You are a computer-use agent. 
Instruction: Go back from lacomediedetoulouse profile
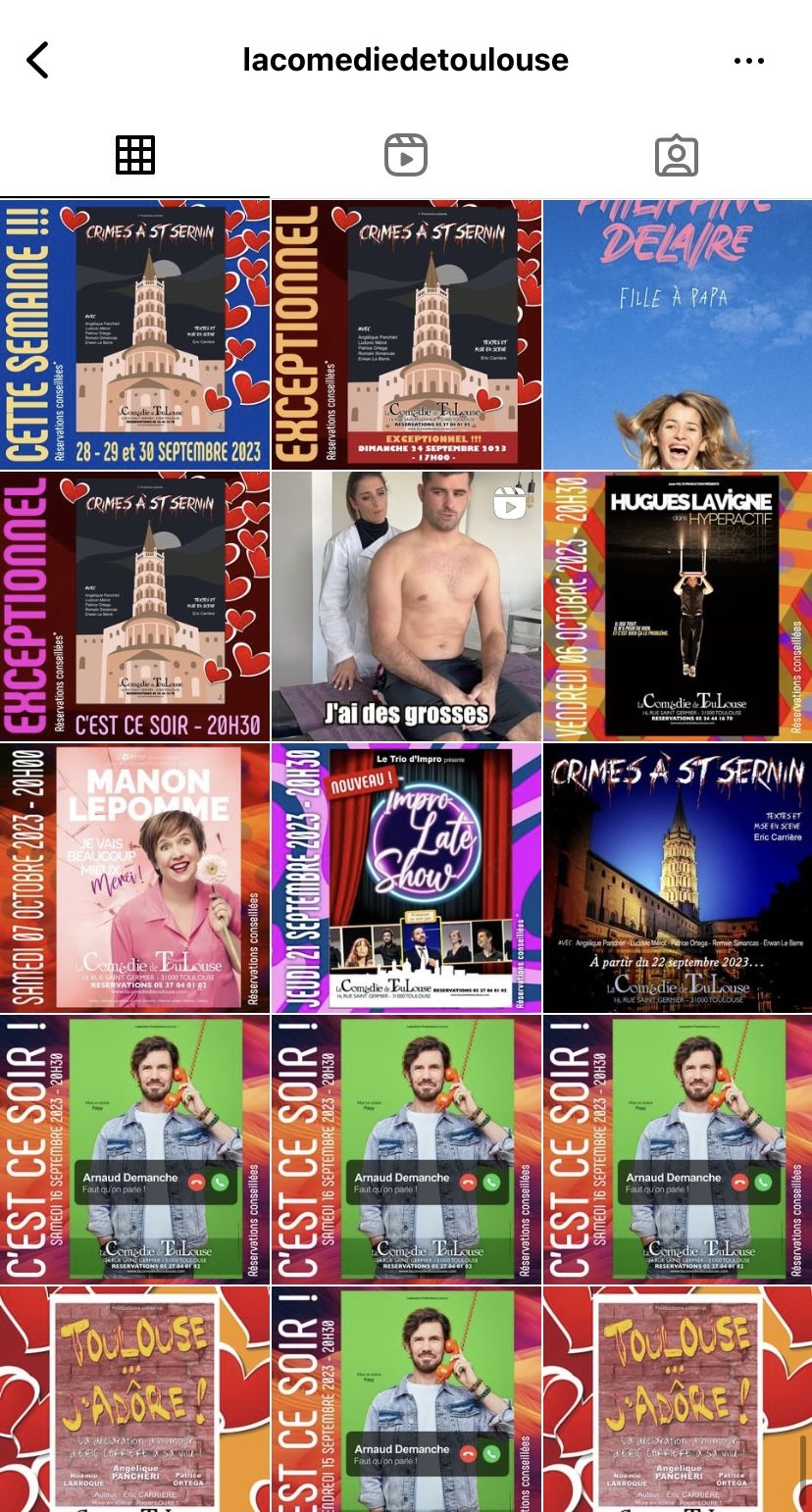click(37, 60)
